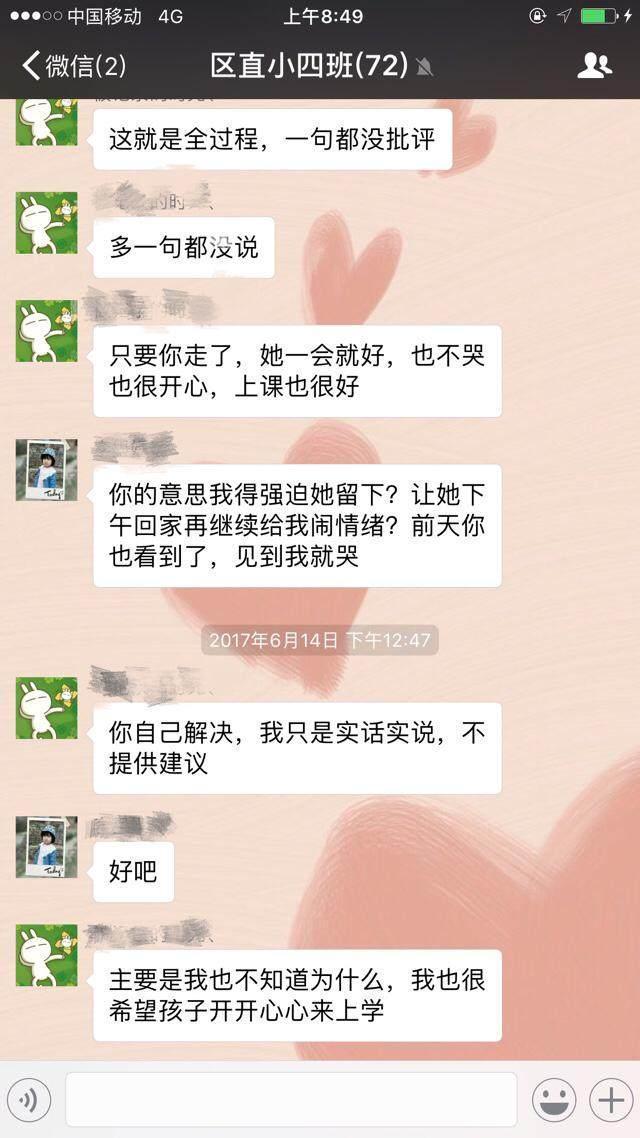Viewport: 640px width, 1138px height.
Task: Open child photo avatar above 好吧 message
Action: tap(46, 847)
